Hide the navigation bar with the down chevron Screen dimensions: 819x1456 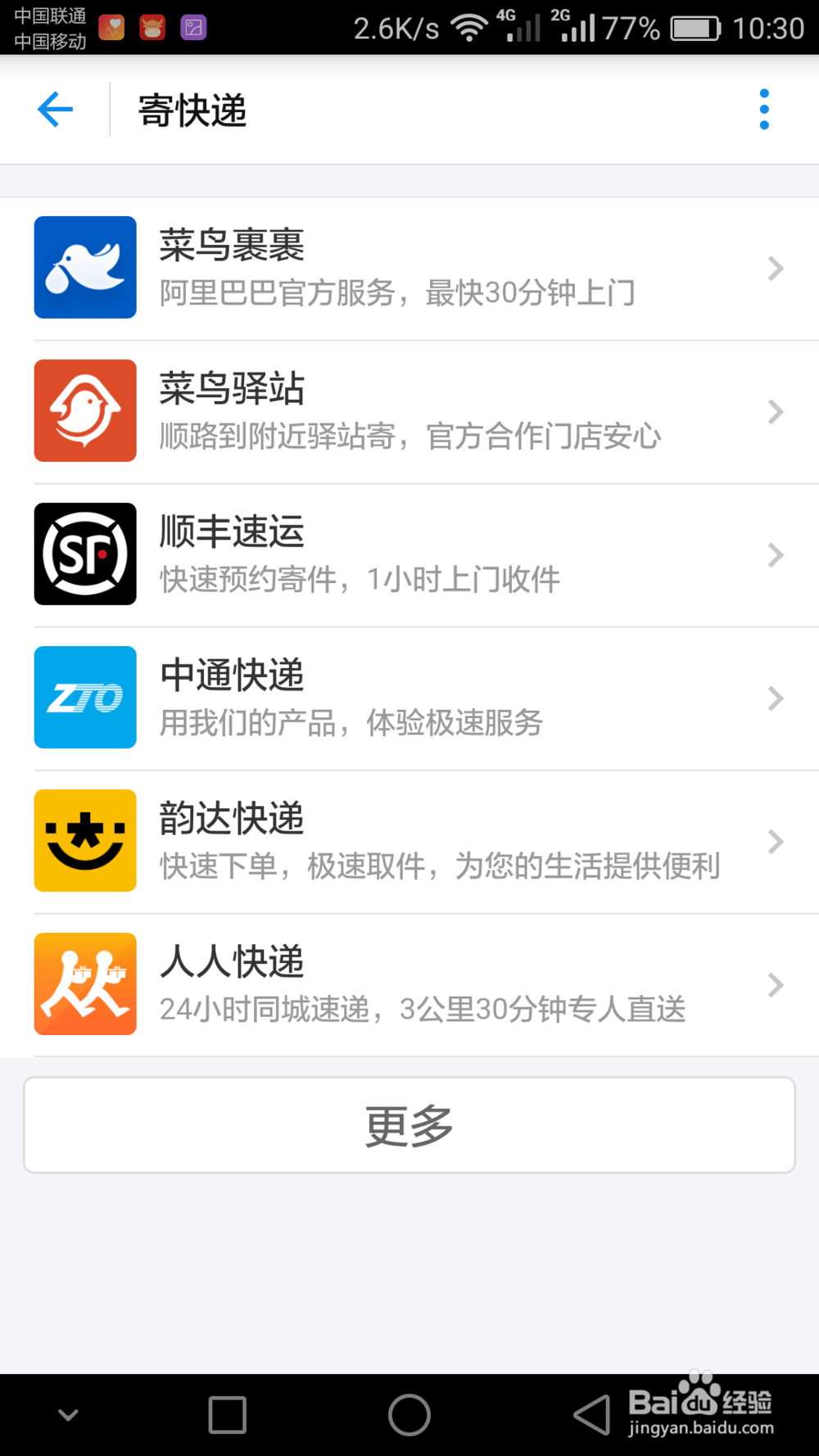(x=68, y=1414)
